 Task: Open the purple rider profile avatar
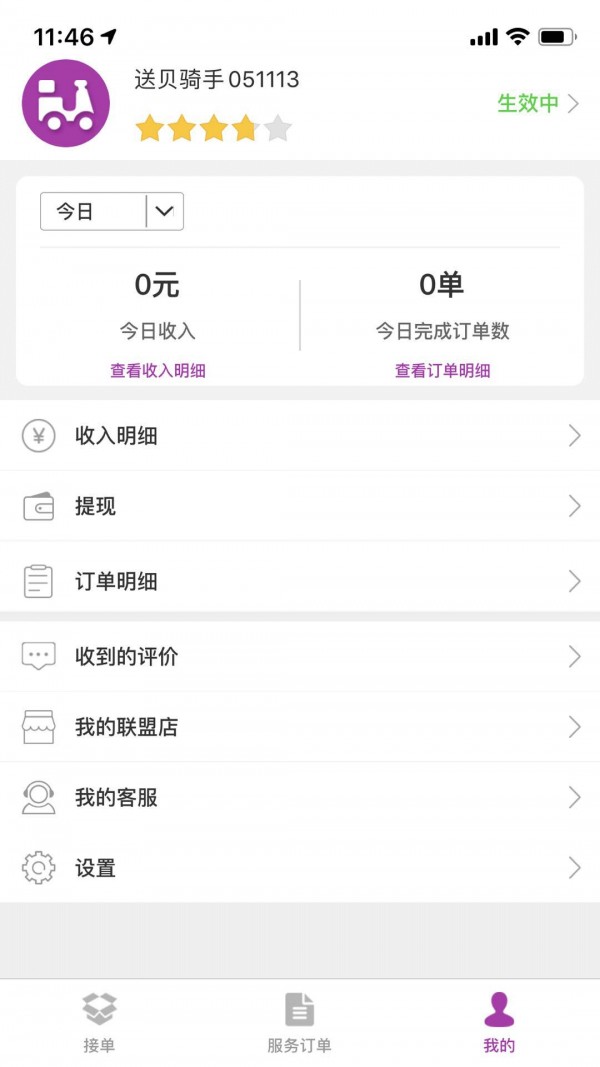pyautogui.click(x=66, y=103)
